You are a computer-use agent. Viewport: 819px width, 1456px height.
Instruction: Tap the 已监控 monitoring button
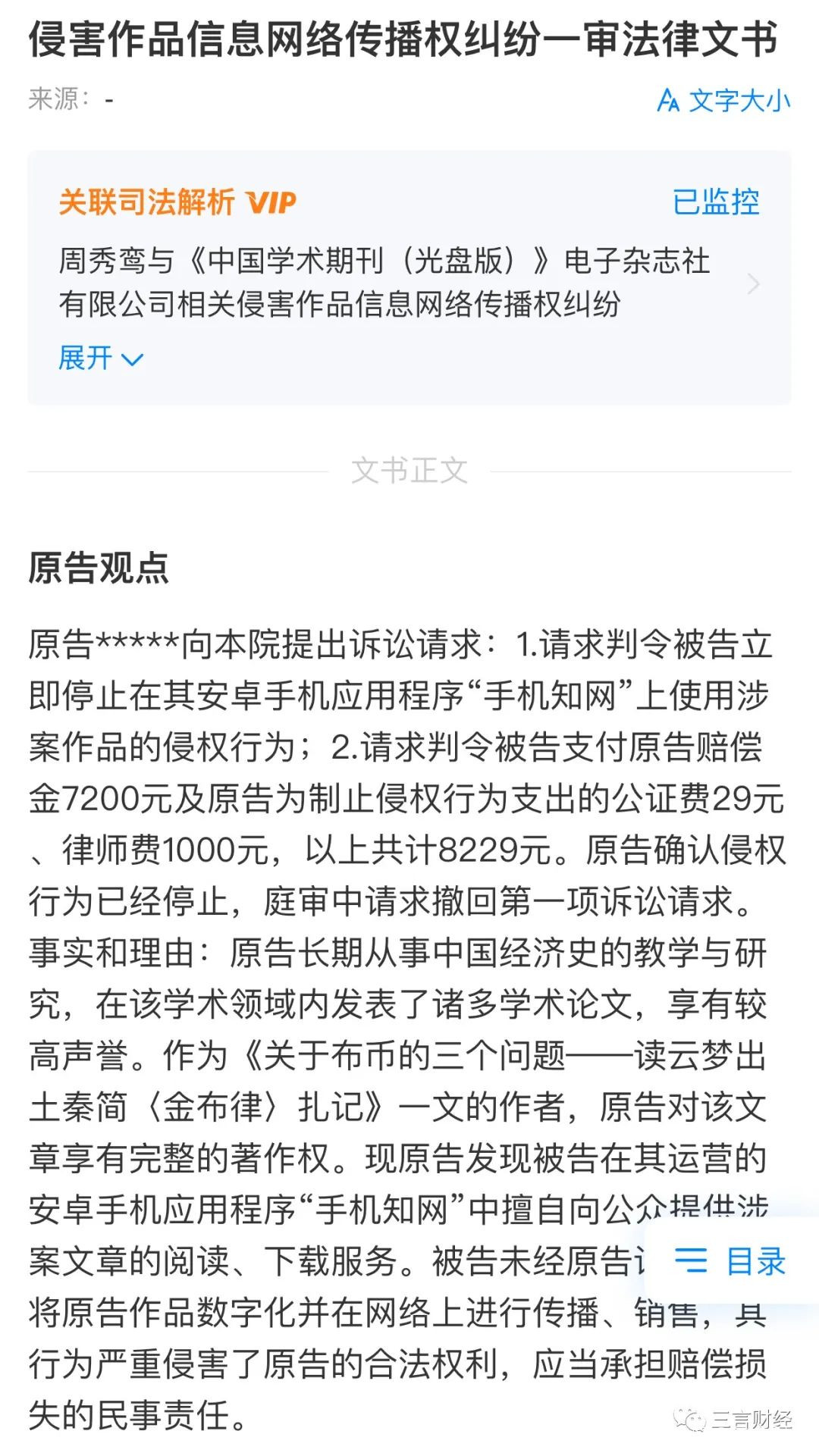(716, 202)
